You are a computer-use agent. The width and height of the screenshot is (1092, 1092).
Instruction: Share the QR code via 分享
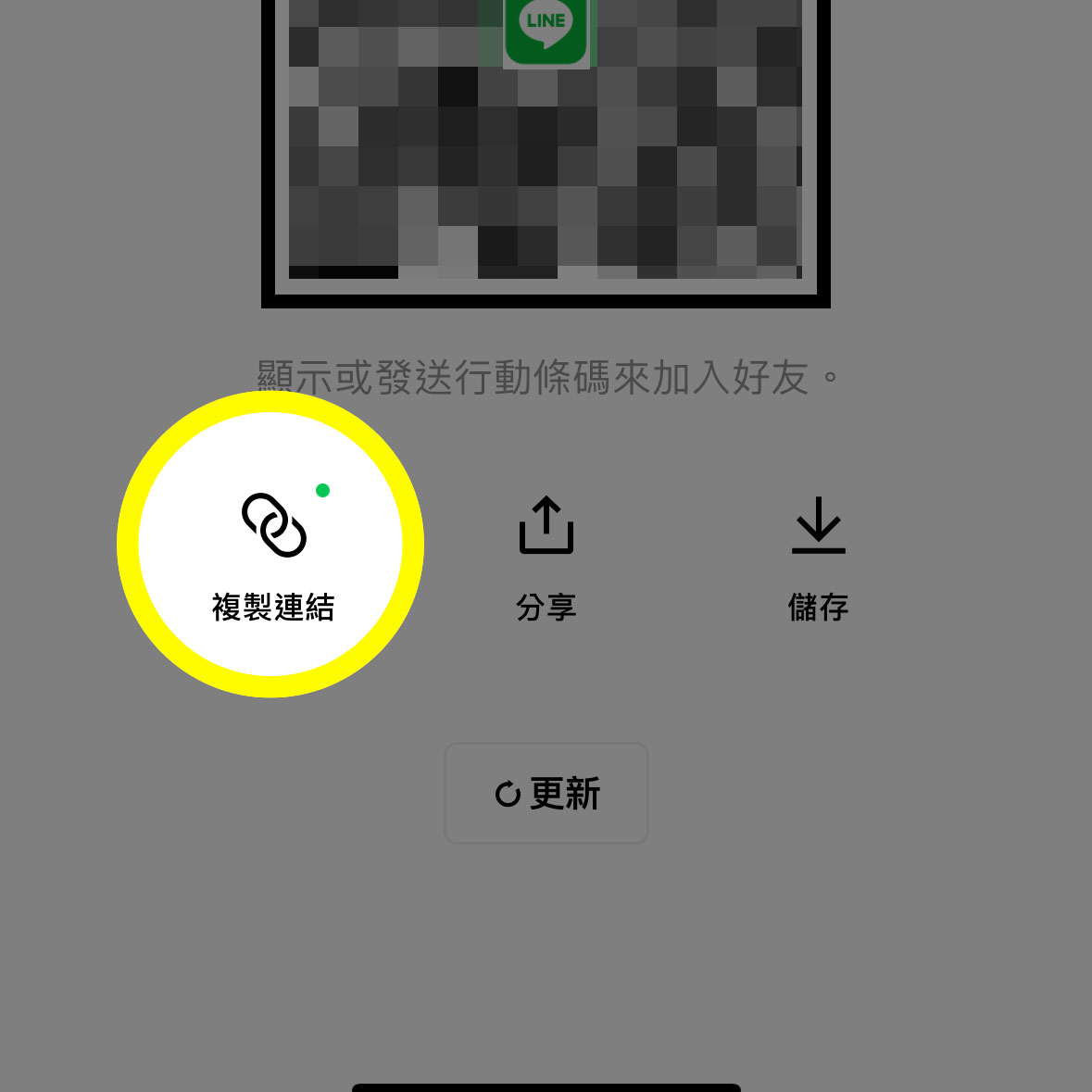pyautogui.click(x=546, y=556)
